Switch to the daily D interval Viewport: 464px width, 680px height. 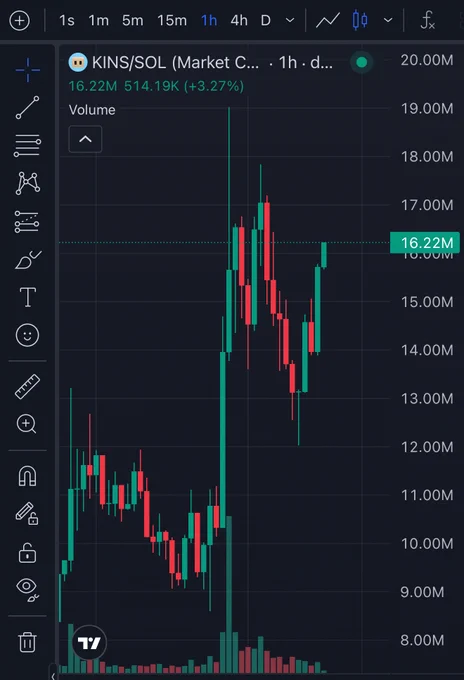pos(265,20)
